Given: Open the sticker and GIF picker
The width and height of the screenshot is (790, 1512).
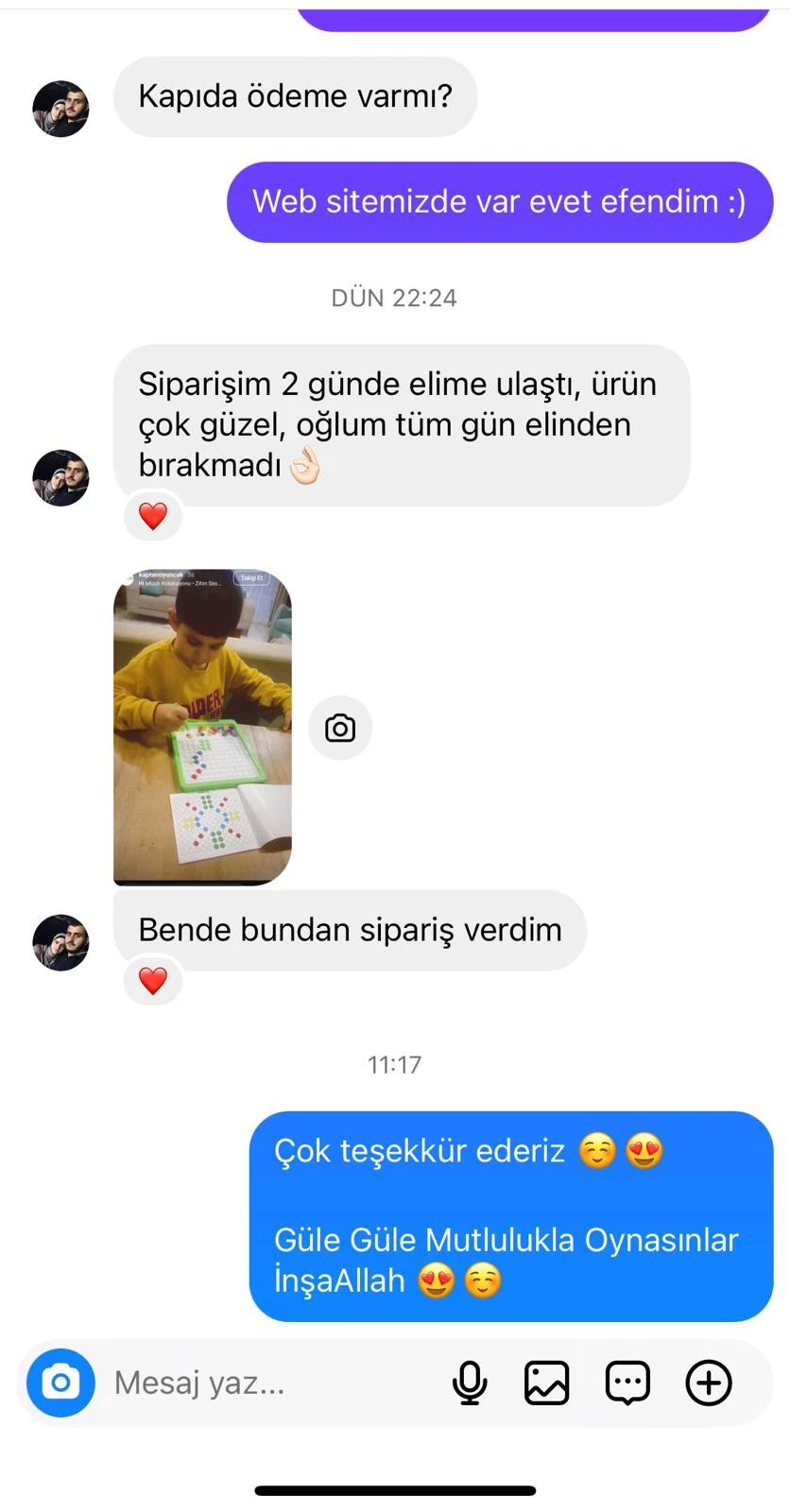Looking at the screenshot, I should click(627, 1383).
